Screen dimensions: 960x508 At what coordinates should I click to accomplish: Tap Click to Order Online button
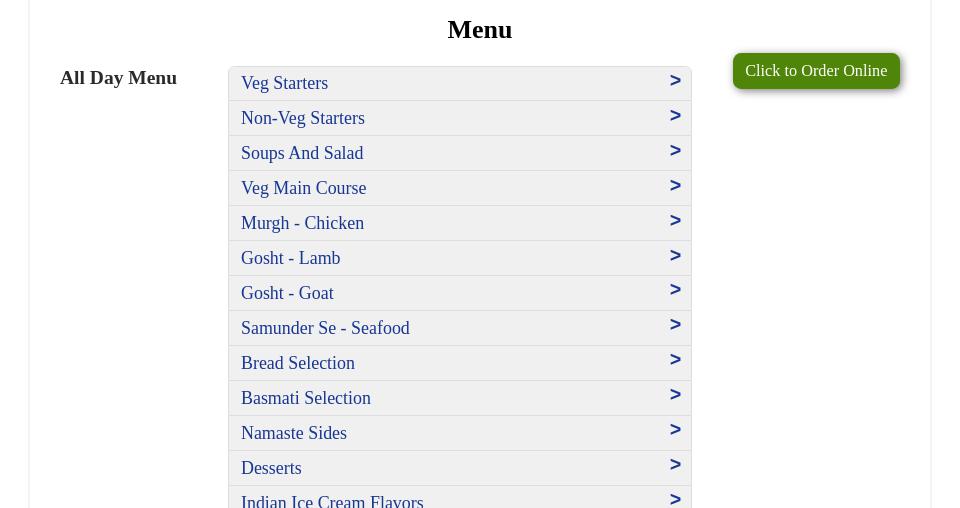click(x=816, y=71)
